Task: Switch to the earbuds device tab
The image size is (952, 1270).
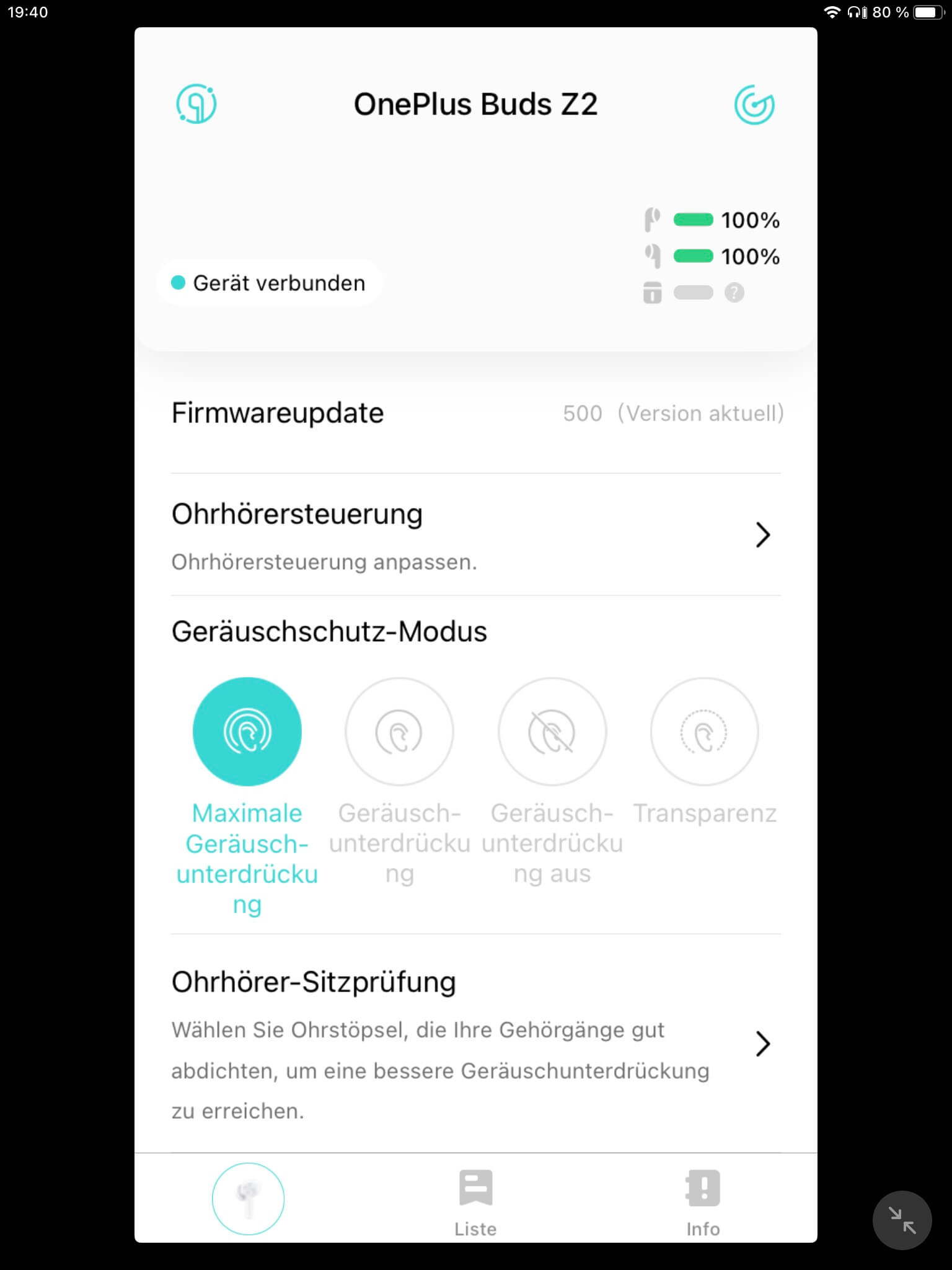Action: [x=248, y=1198]
